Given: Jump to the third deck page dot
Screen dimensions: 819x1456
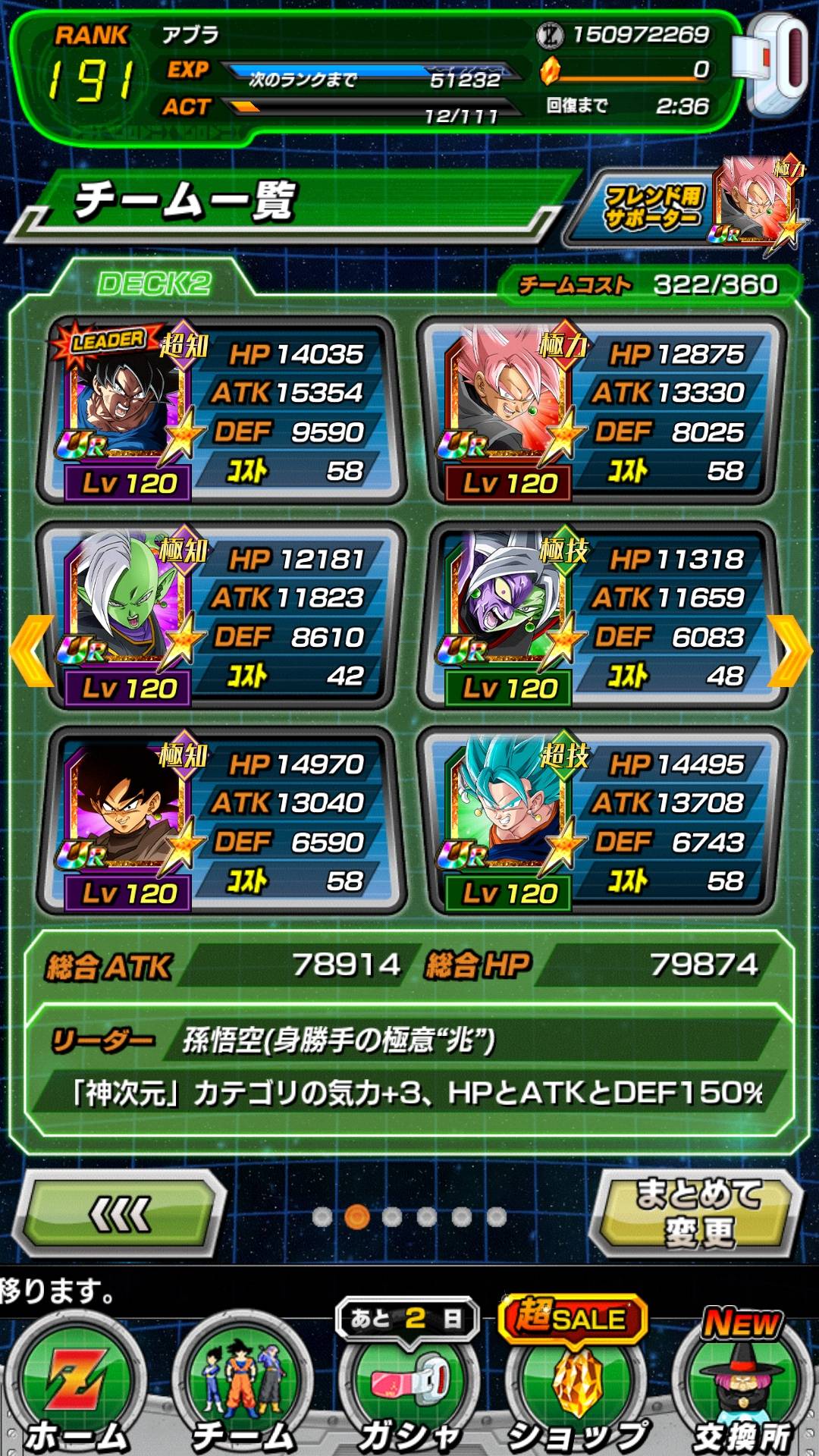Looking at the screenshot, I should [x=392, y=1217].
